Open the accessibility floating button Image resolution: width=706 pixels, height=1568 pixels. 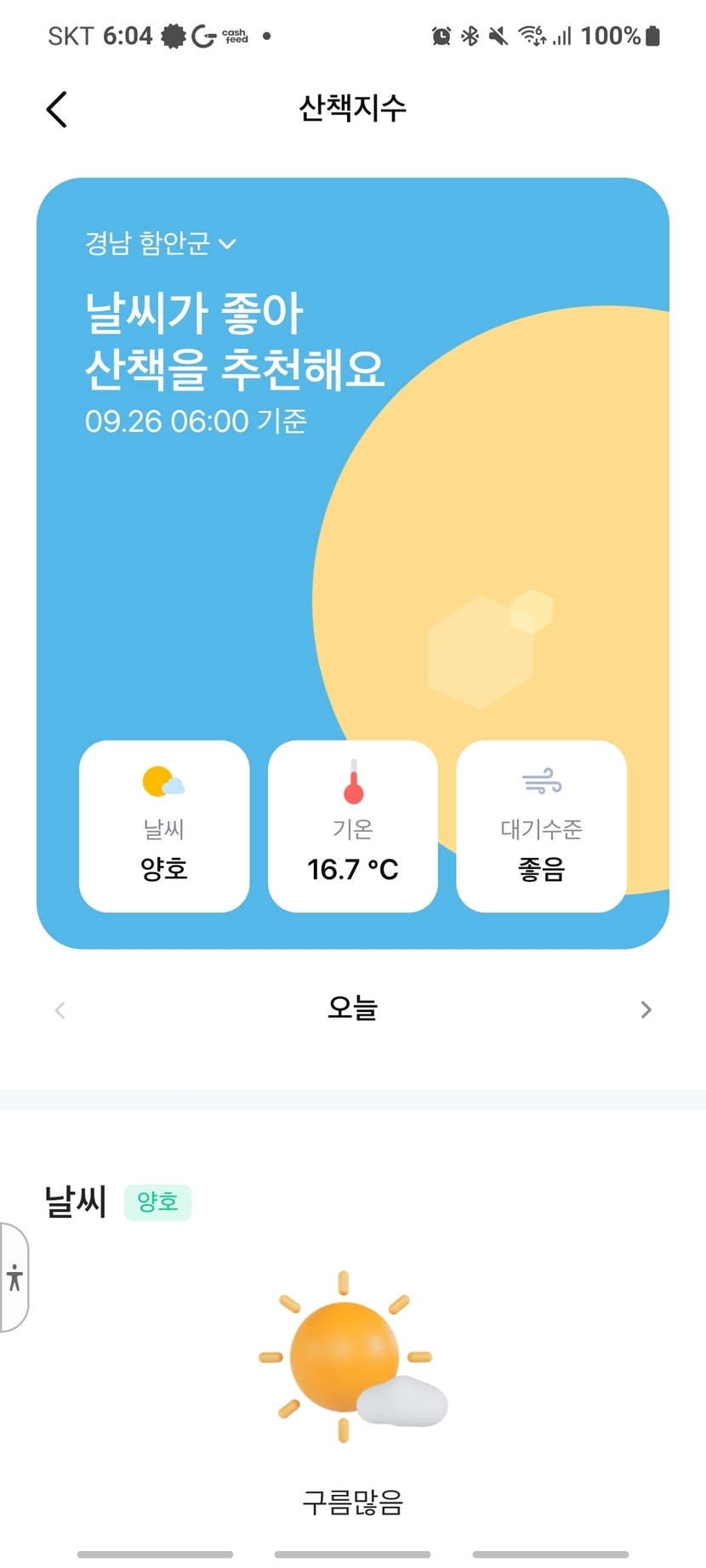click(x=14, y=1277)
